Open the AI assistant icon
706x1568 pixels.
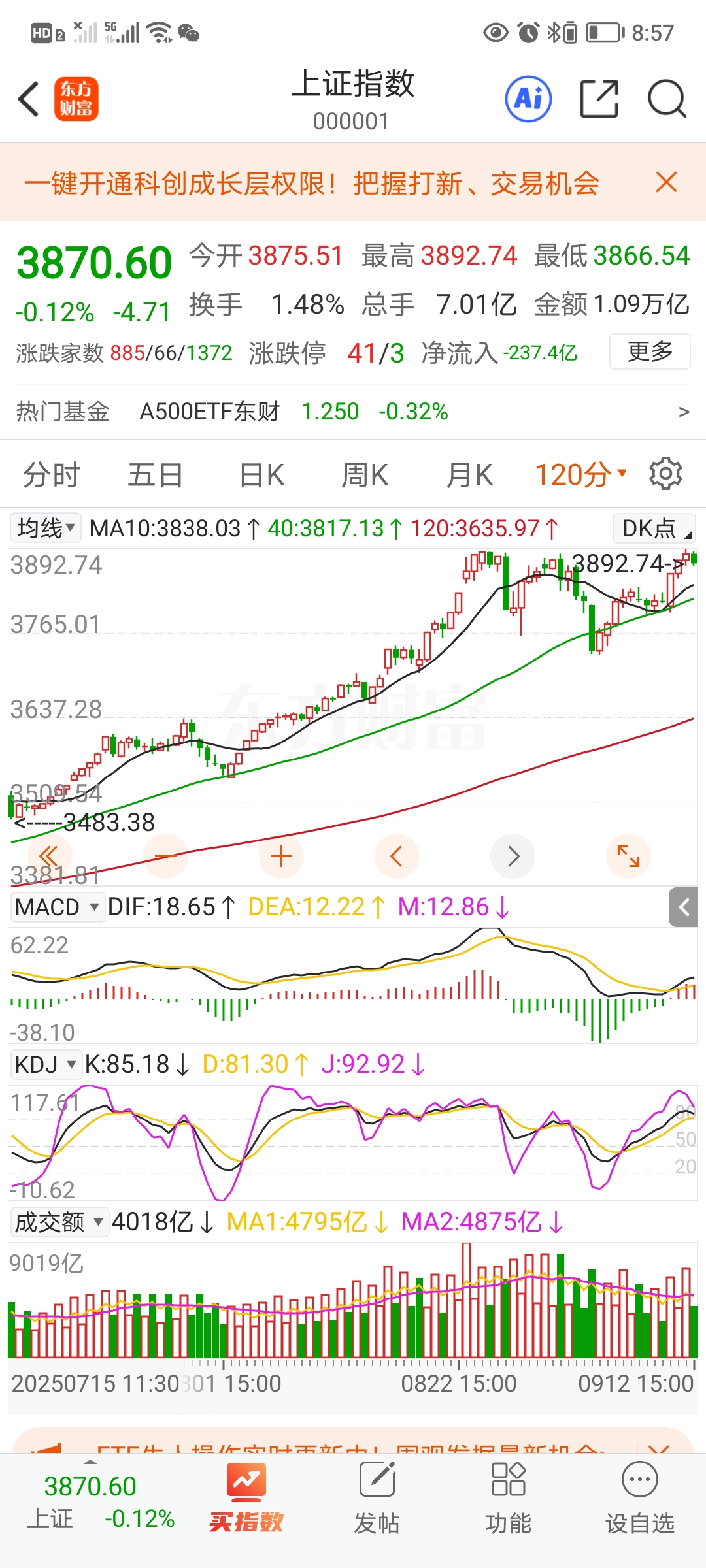click(528, 99)
